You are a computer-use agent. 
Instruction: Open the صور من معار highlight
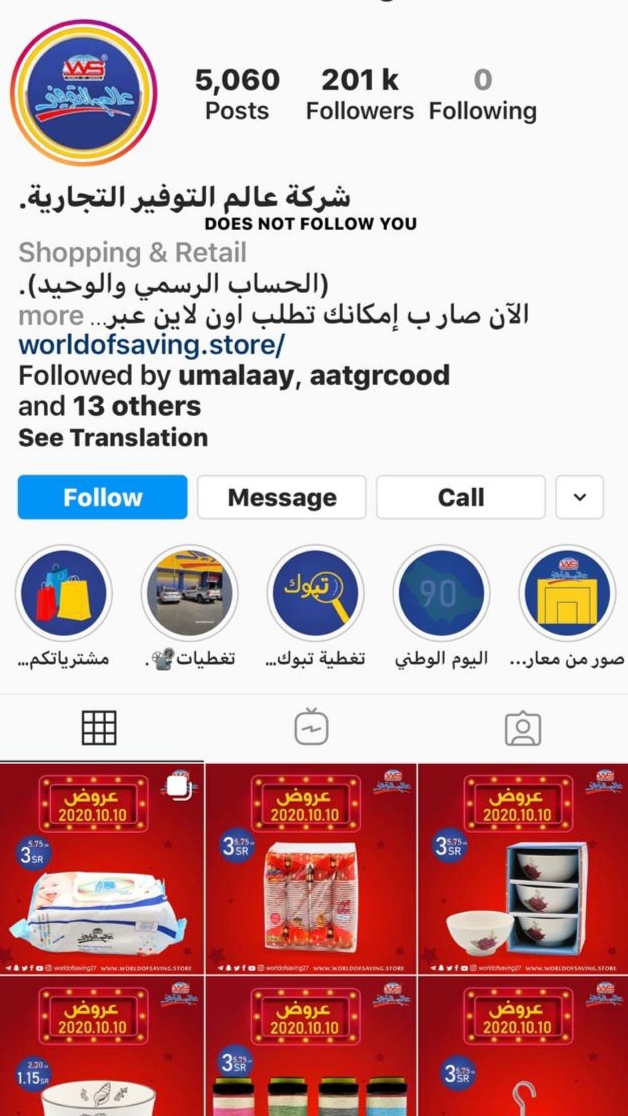[x=567, y=593]
